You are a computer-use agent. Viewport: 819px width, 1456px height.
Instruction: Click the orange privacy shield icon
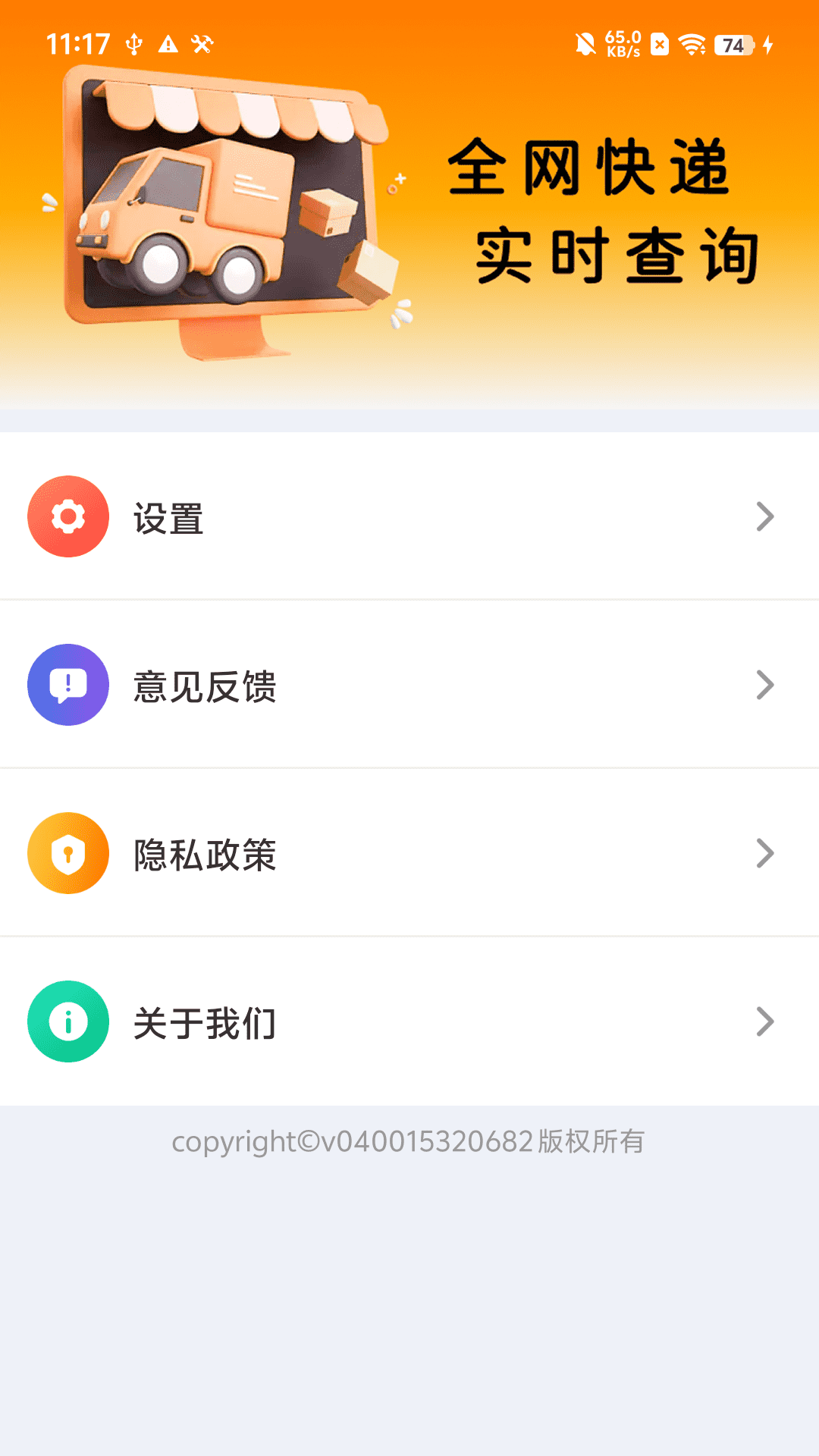pos(67,853)
